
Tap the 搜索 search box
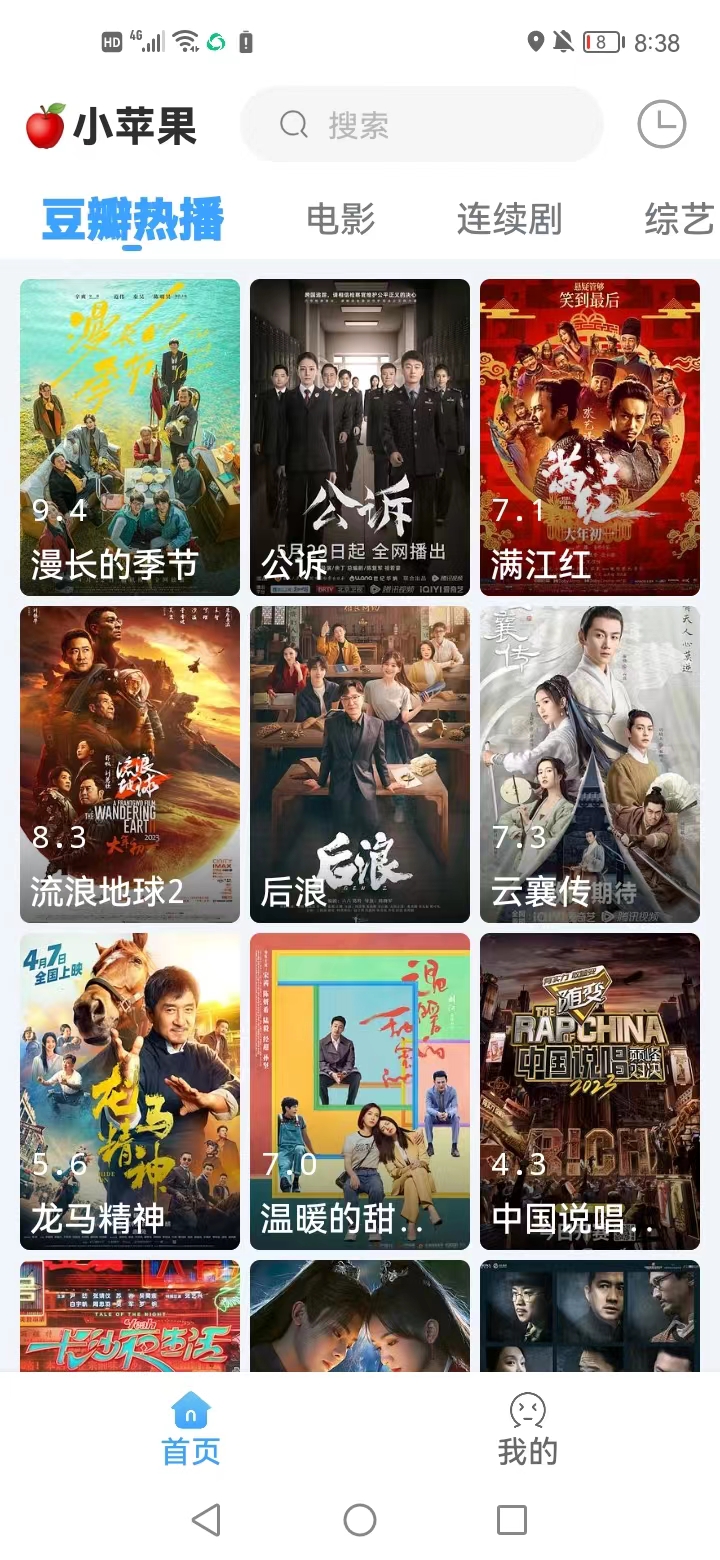point(421,125)
